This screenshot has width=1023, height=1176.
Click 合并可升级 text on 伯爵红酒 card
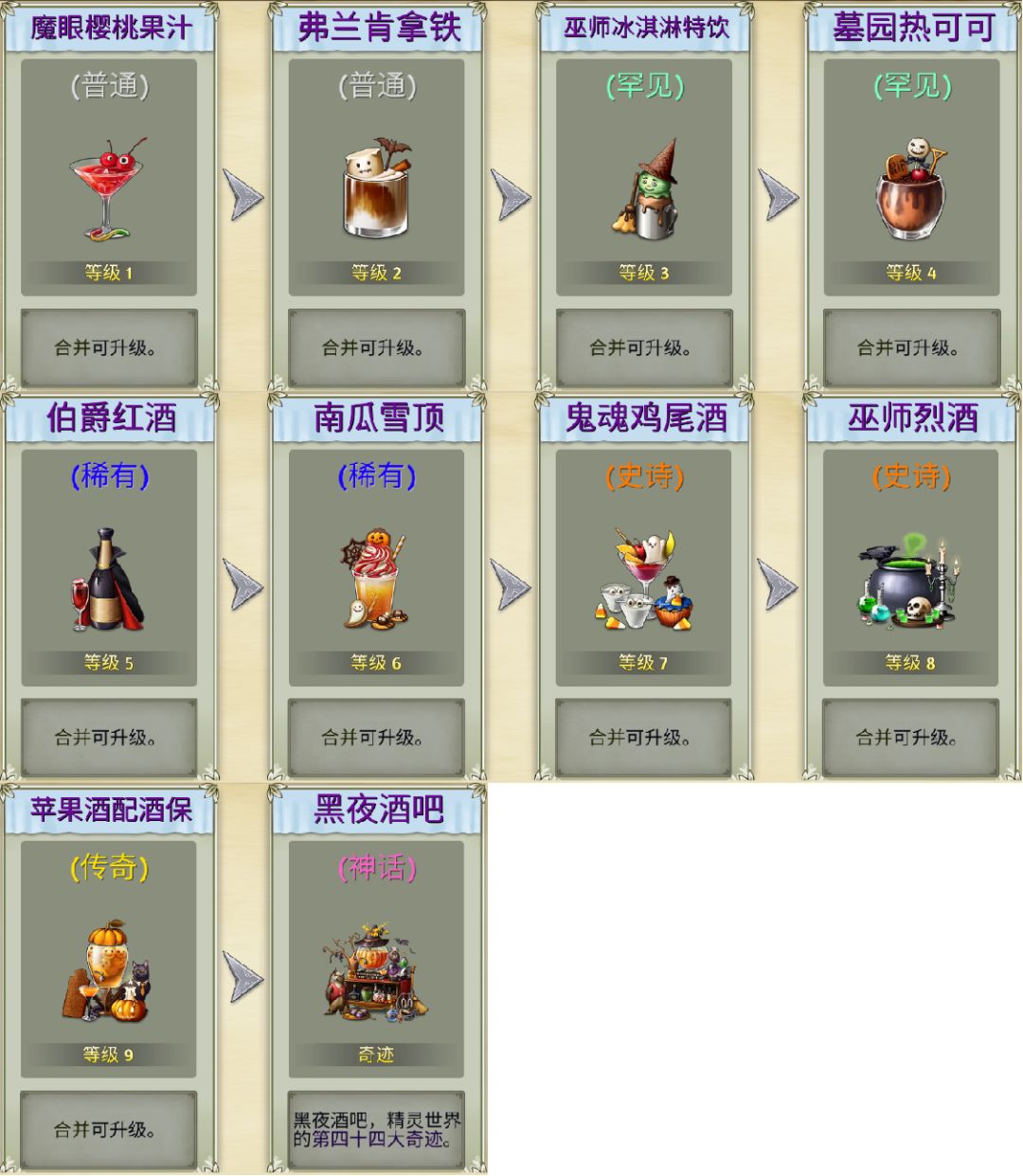coord(107,737)
